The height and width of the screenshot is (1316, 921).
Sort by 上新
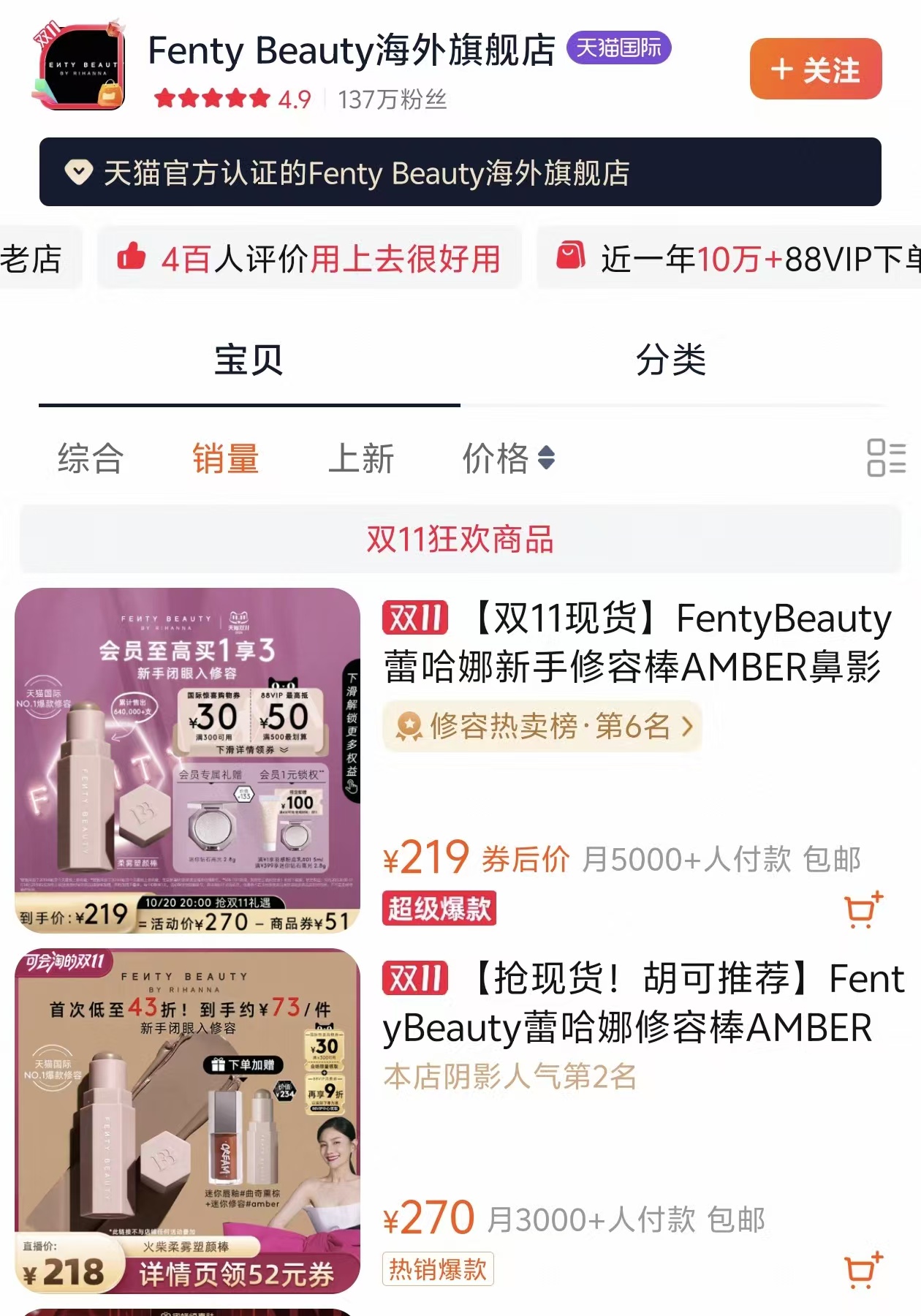click(x=361, y=459)
